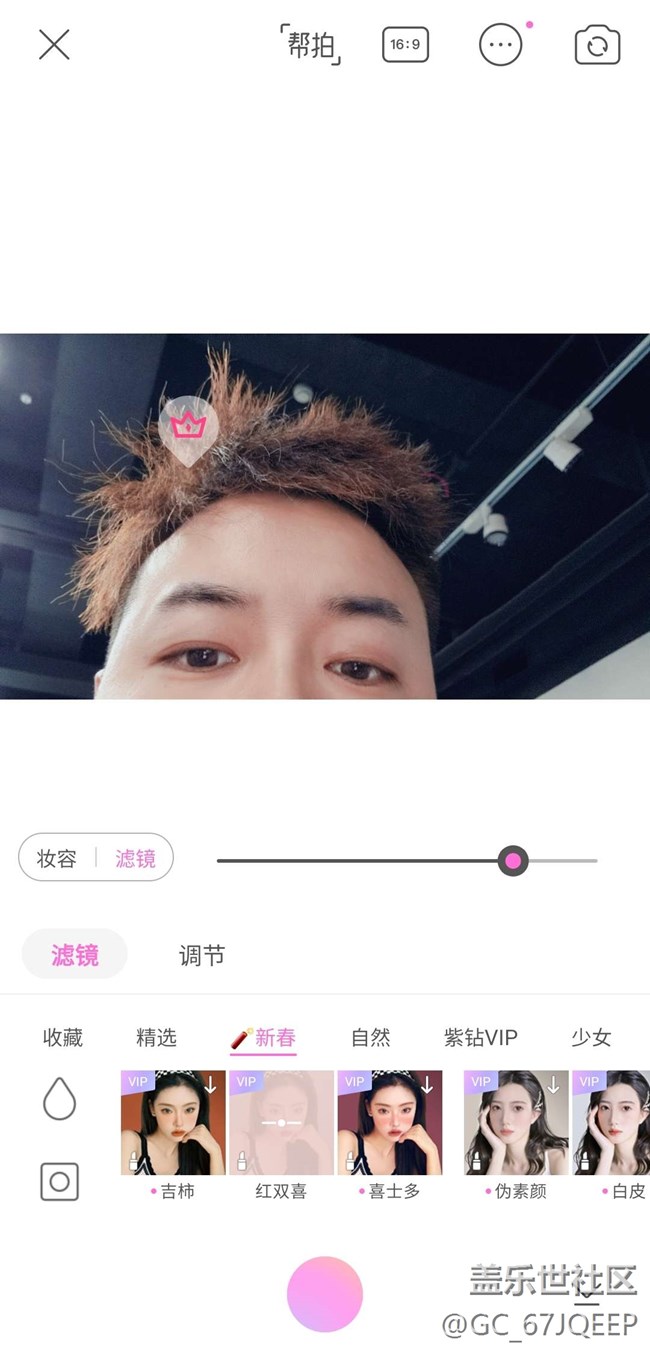Flip the camera
Viewport: 650px width, 1360px height.
597,45
